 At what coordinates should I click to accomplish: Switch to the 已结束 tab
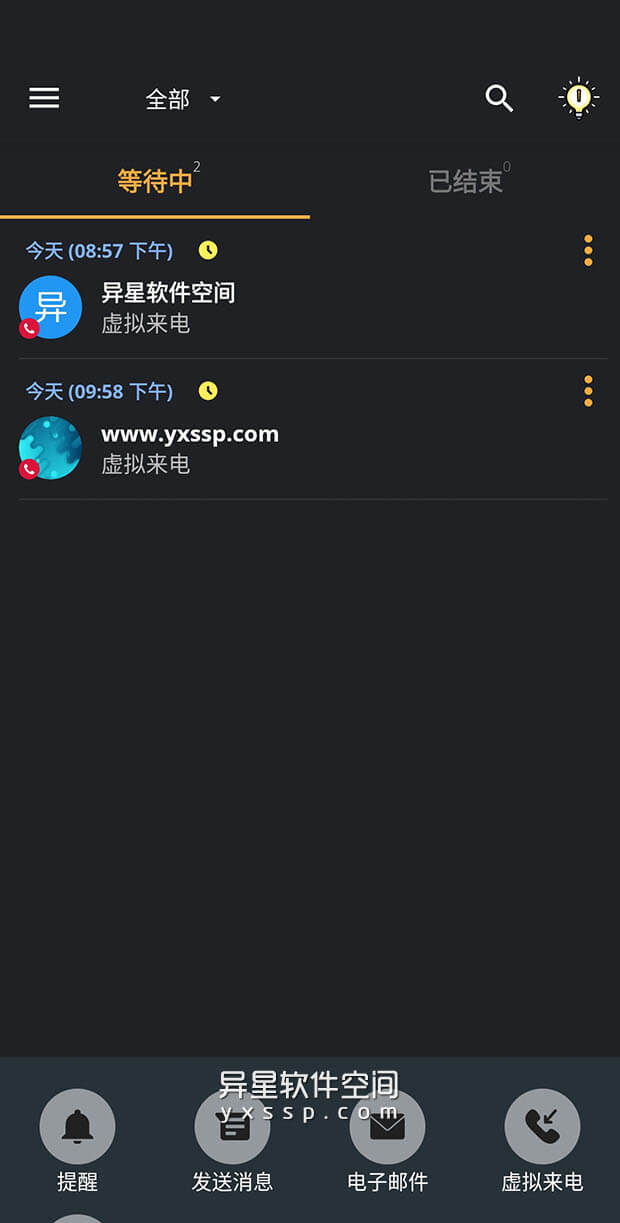pos(465,181)
